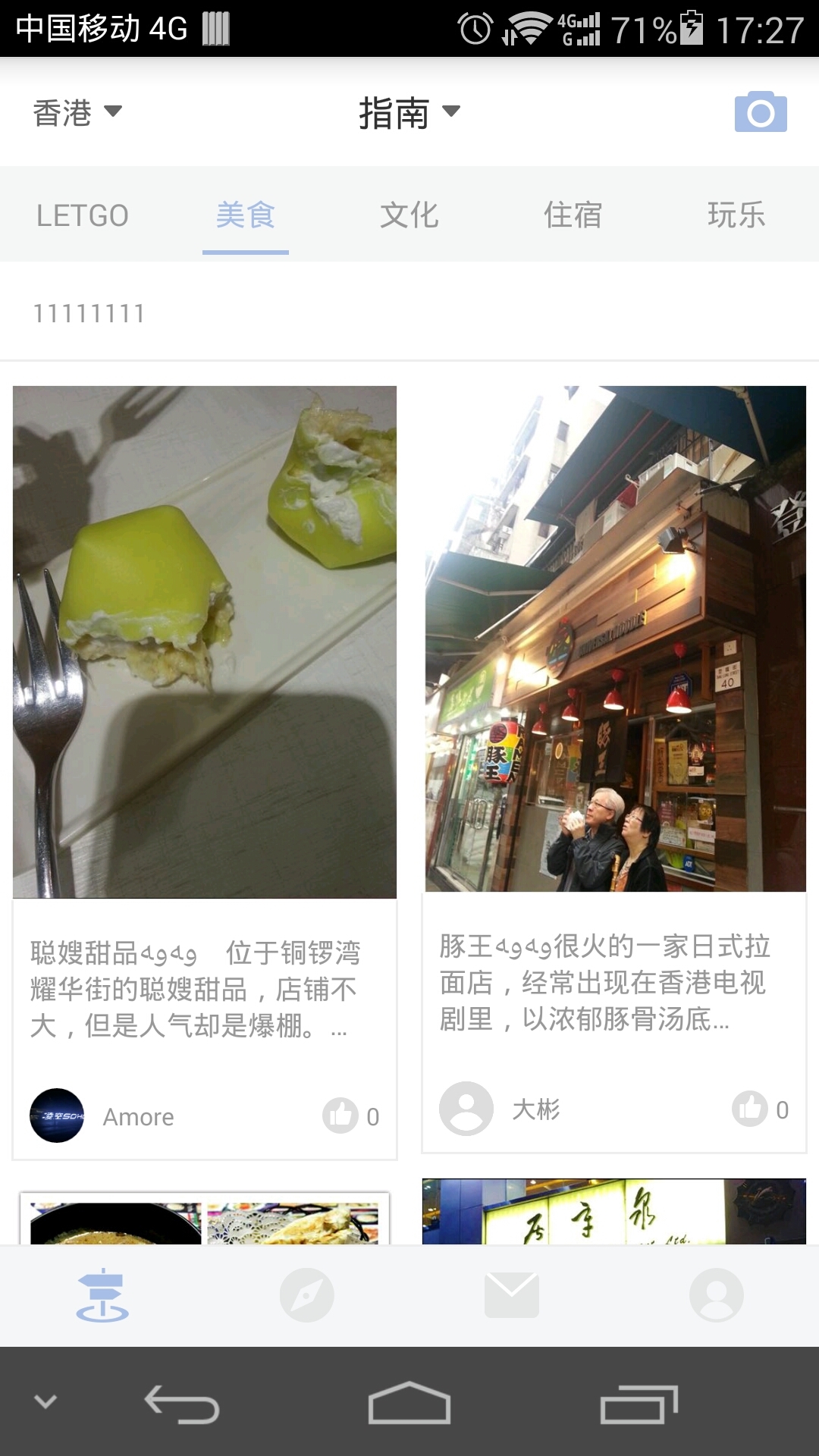This screenshot has height=1456, width=819.
Task: Open the recent apps button
Action: point(639,1404)
